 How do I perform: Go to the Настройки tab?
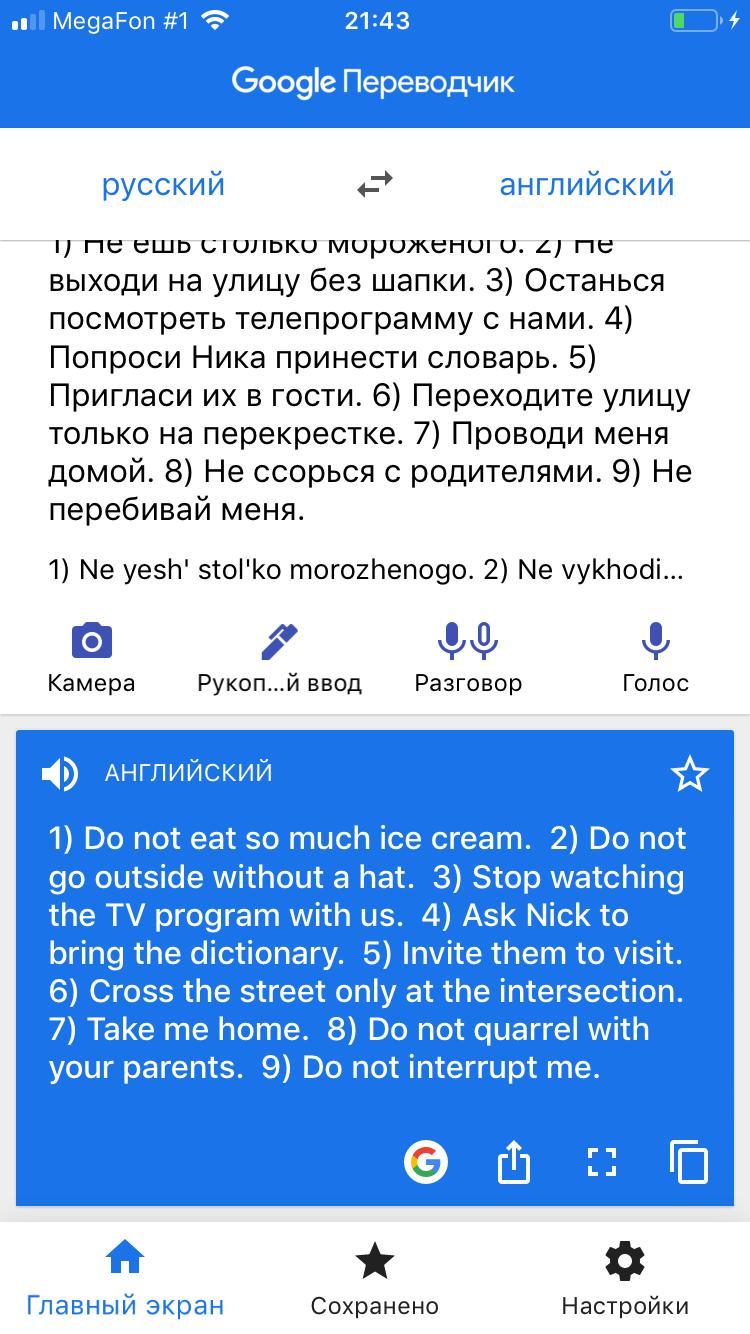(625, 1278)
